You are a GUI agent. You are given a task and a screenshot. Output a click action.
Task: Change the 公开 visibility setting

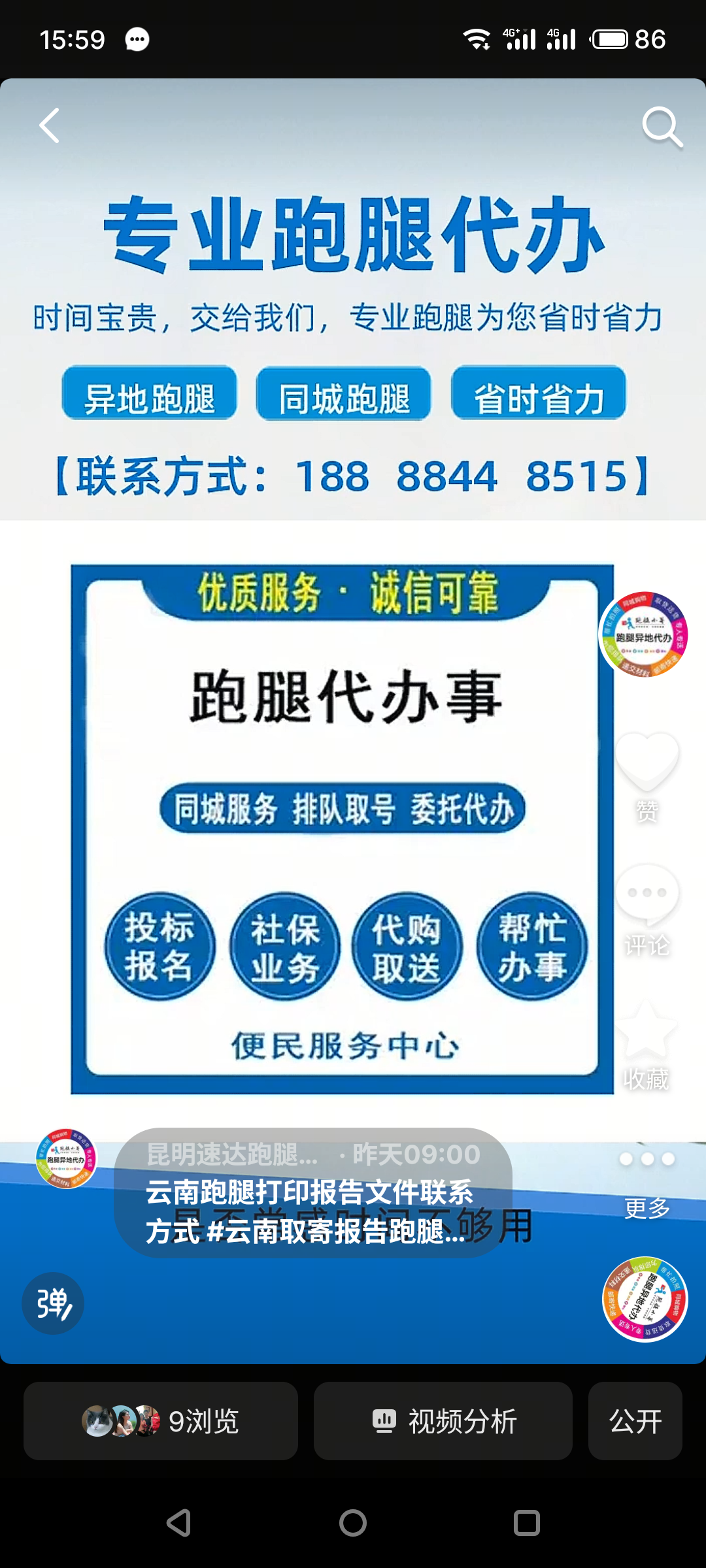click(635, 1421)
